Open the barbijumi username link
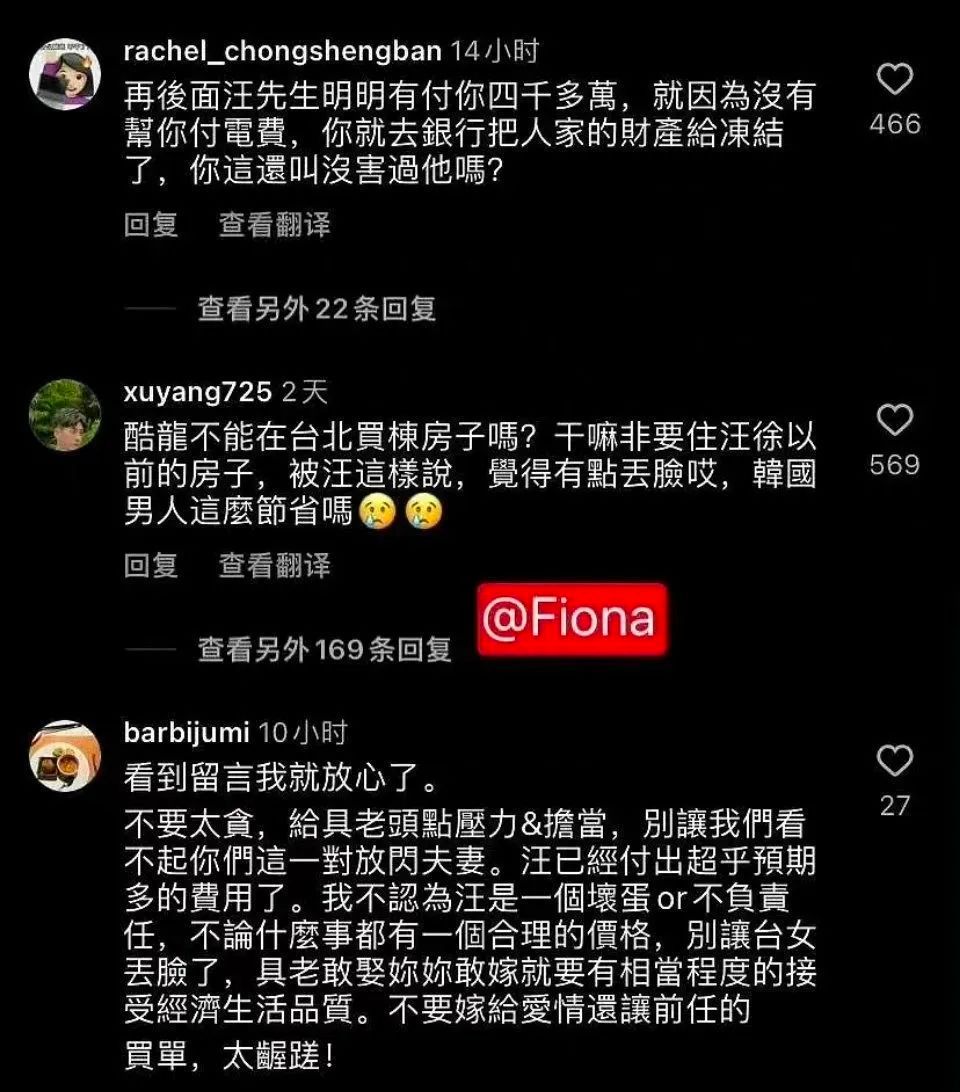Image resolution: width=960 pixels, height=1092 pixels. 186,732
